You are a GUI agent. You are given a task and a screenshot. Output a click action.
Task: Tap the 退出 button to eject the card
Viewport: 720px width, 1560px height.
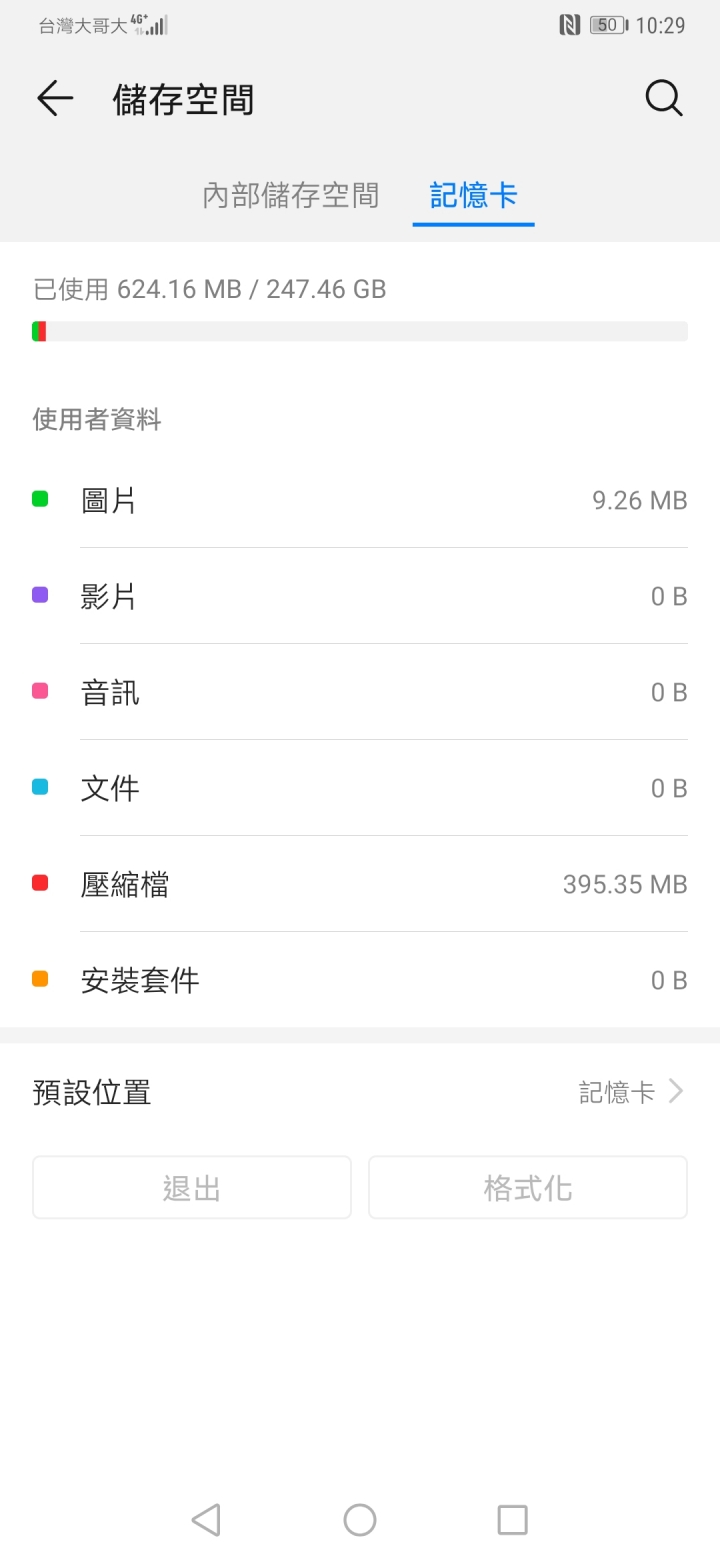pyautogui.click(x=192, y=1188)
